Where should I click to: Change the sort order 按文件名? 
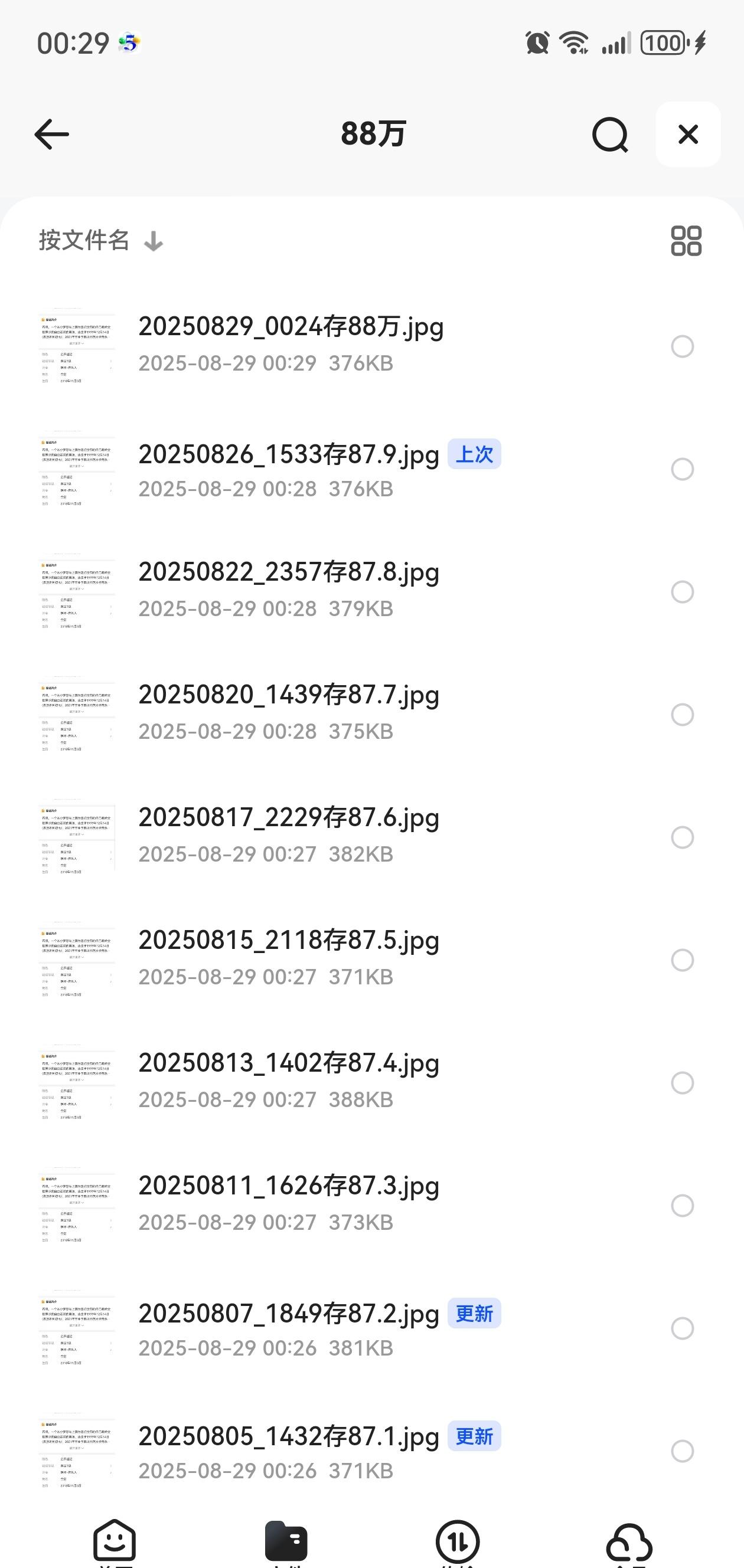101,240
